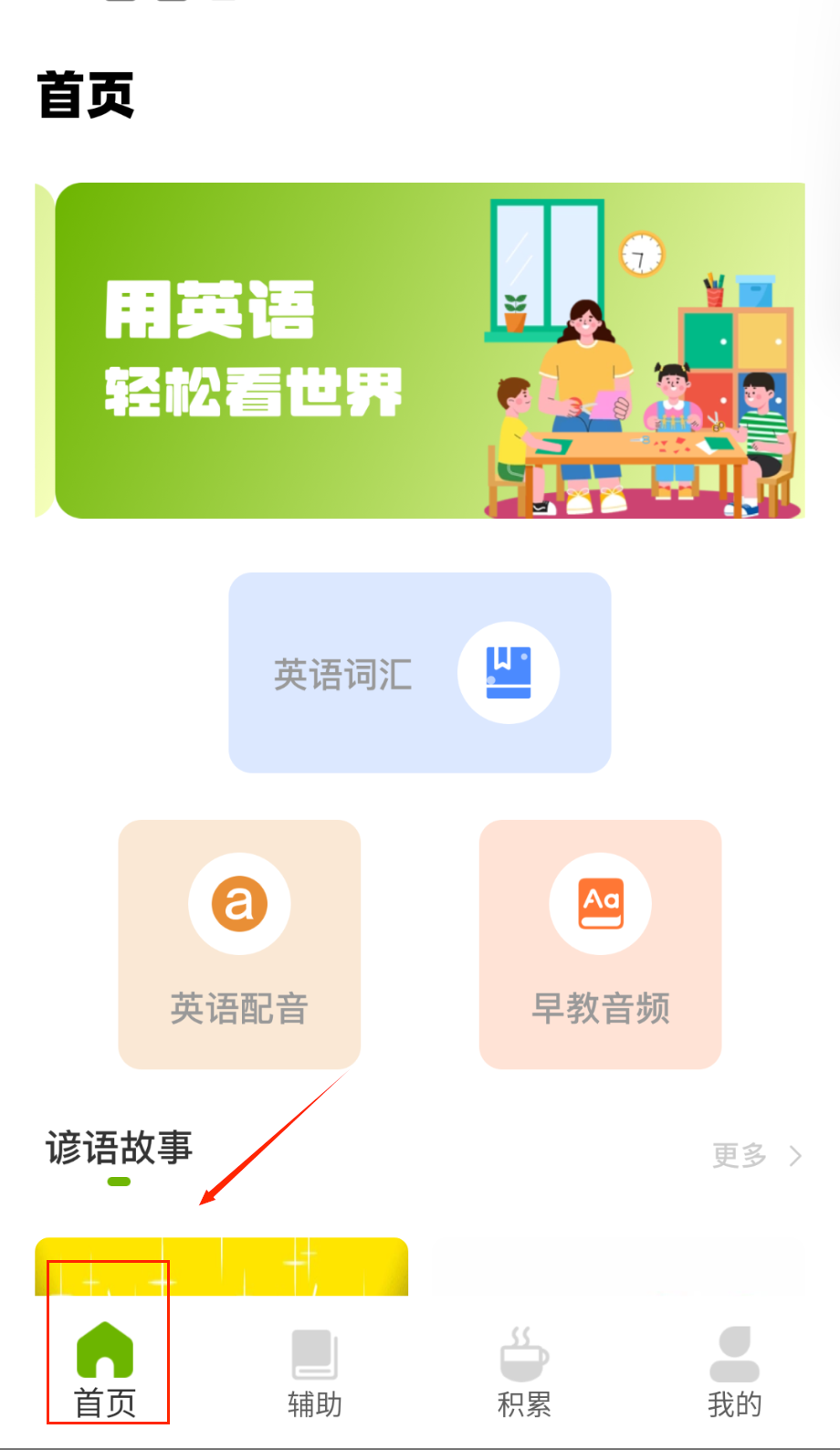Switch to the 积累 tab
The width and height of the screenshot is (840, 1450).
pos(524,1371)
